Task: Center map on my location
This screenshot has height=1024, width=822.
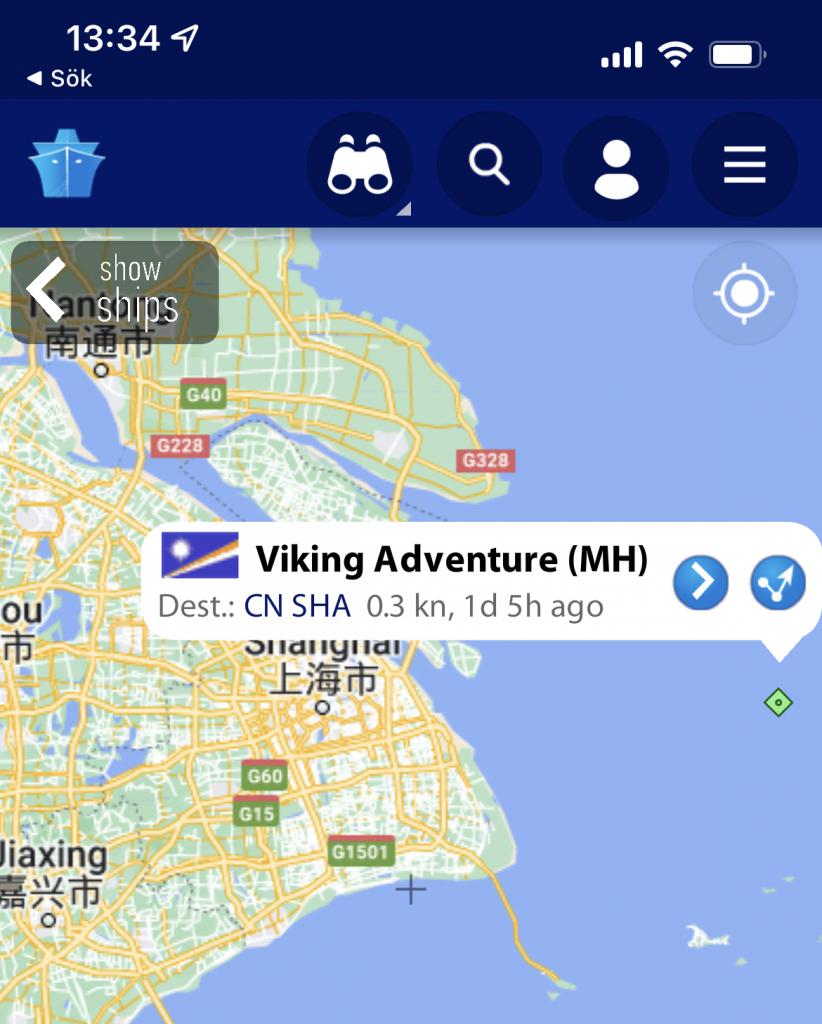Action: [744, 293]
